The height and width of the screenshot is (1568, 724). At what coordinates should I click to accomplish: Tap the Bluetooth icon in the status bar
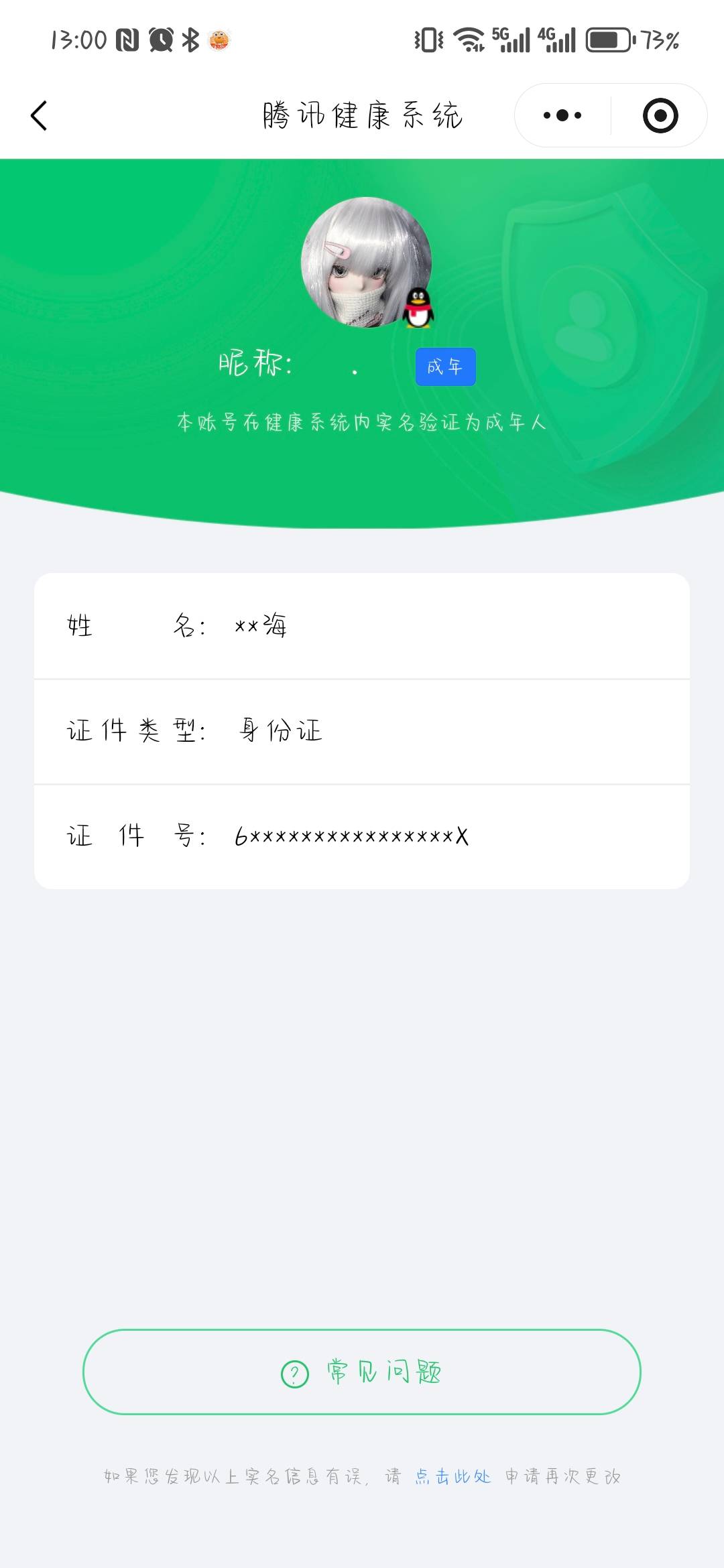tap(190, 39)
